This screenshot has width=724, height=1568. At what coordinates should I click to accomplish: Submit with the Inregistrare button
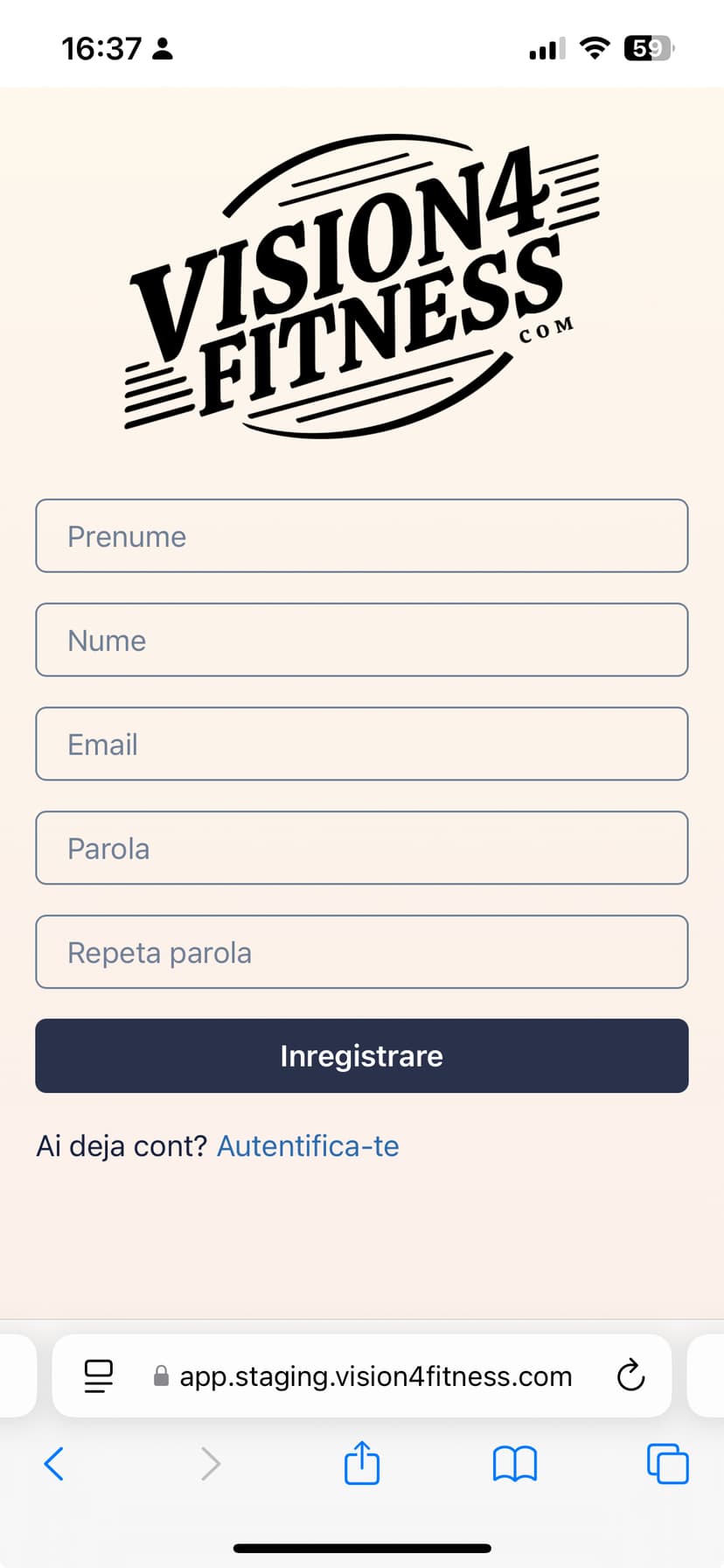[x=361, y=1055]
